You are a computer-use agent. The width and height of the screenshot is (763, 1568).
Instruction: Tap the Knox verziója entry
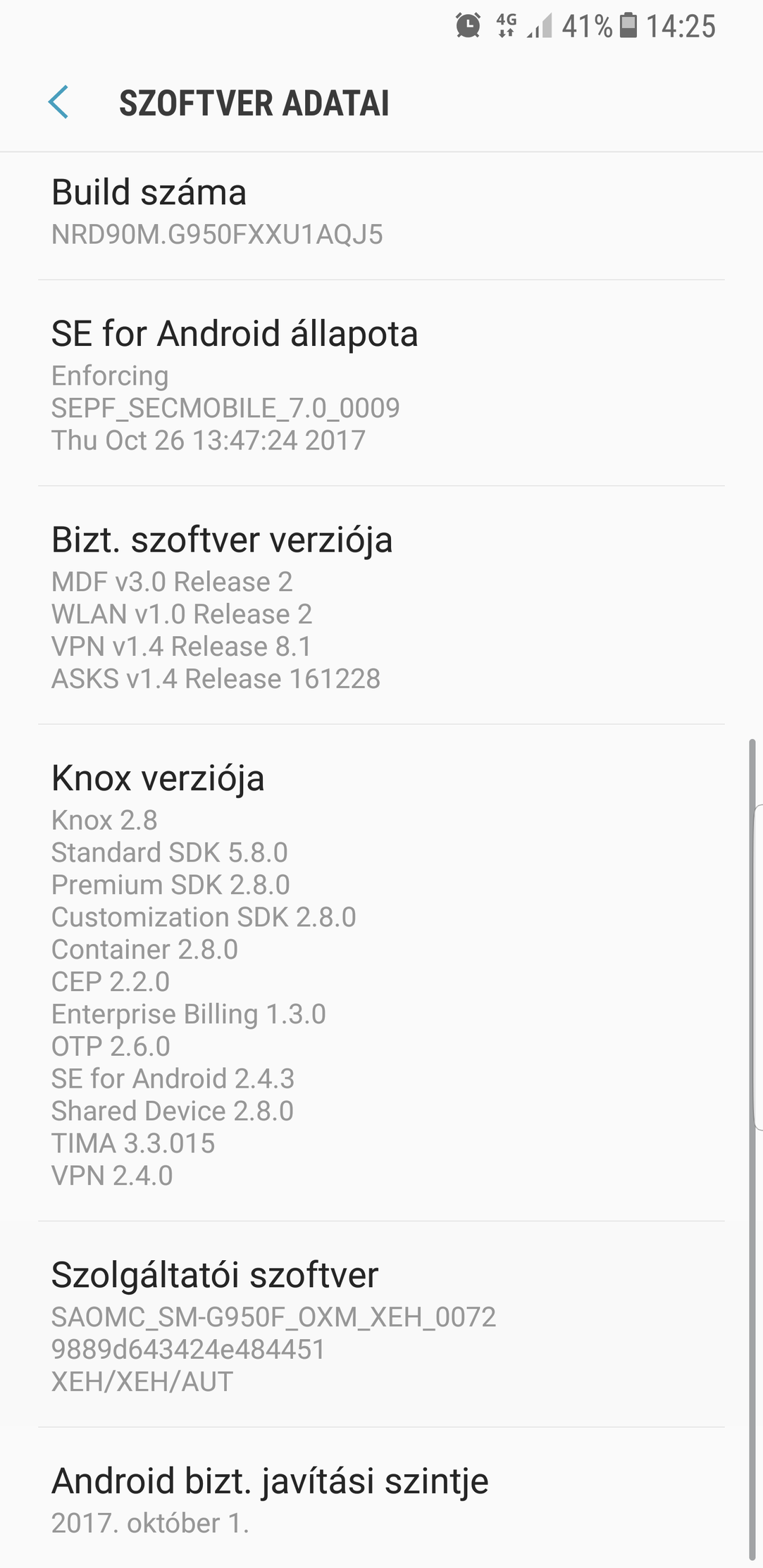(x=381, y=973)
